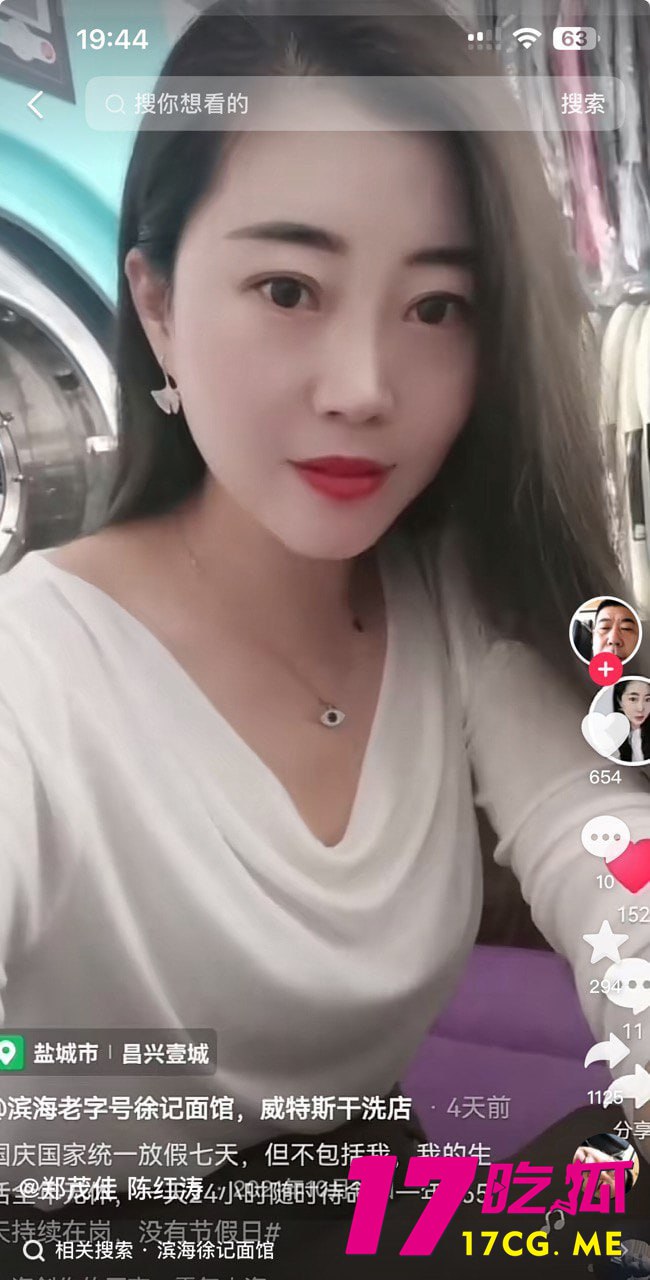Image resolution: width=650 pixels, height=1280 pixels.
Task: Open the video author's avatar
Action: pos(604,630)
